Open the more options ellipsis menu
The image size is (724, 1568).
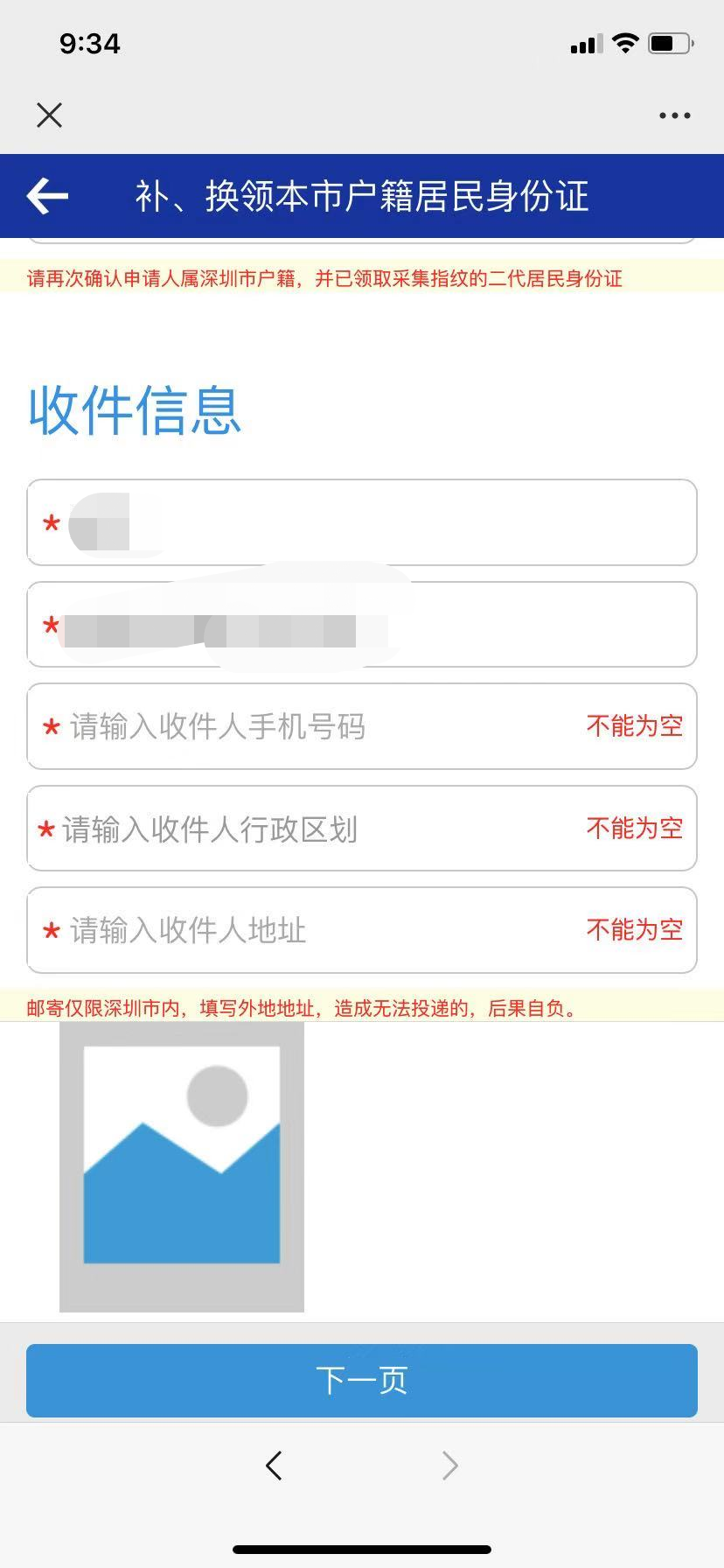[x=674, y=115]
